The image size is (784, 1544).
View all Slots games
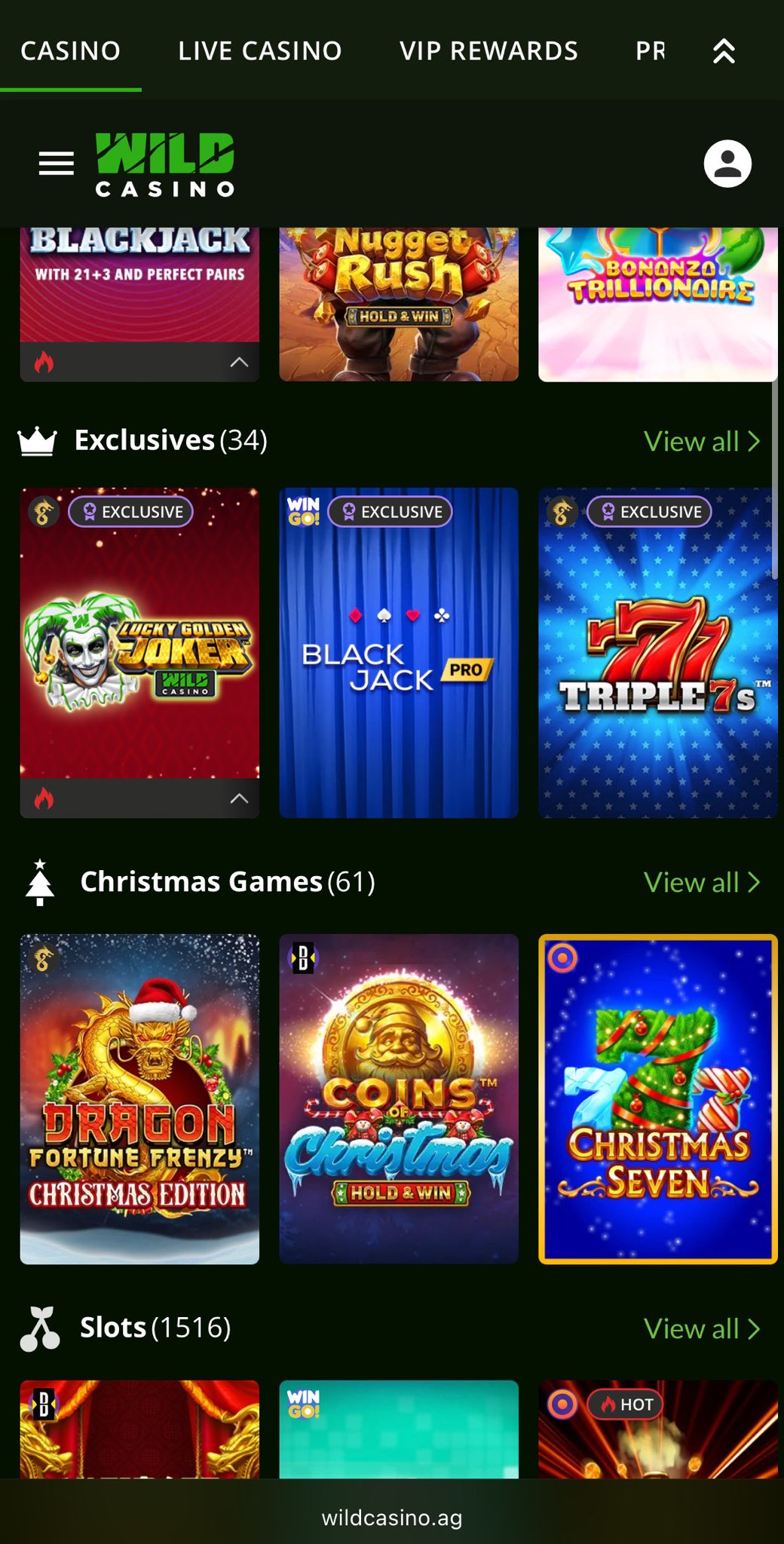pyautogui.click(x=701, y=1328)
